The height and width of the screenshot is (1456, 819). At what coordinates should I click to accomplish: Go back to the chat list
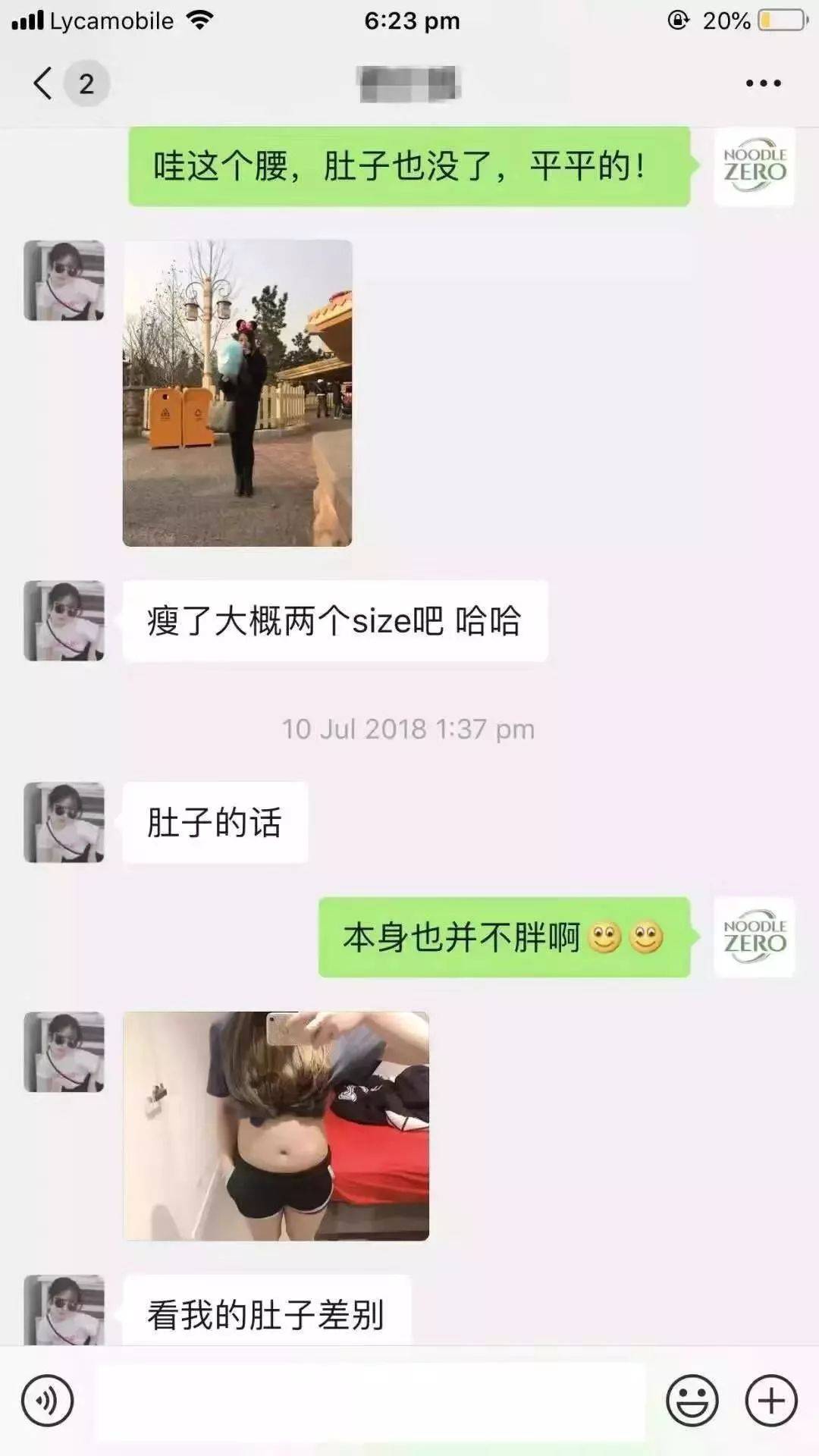click(44, 83)
